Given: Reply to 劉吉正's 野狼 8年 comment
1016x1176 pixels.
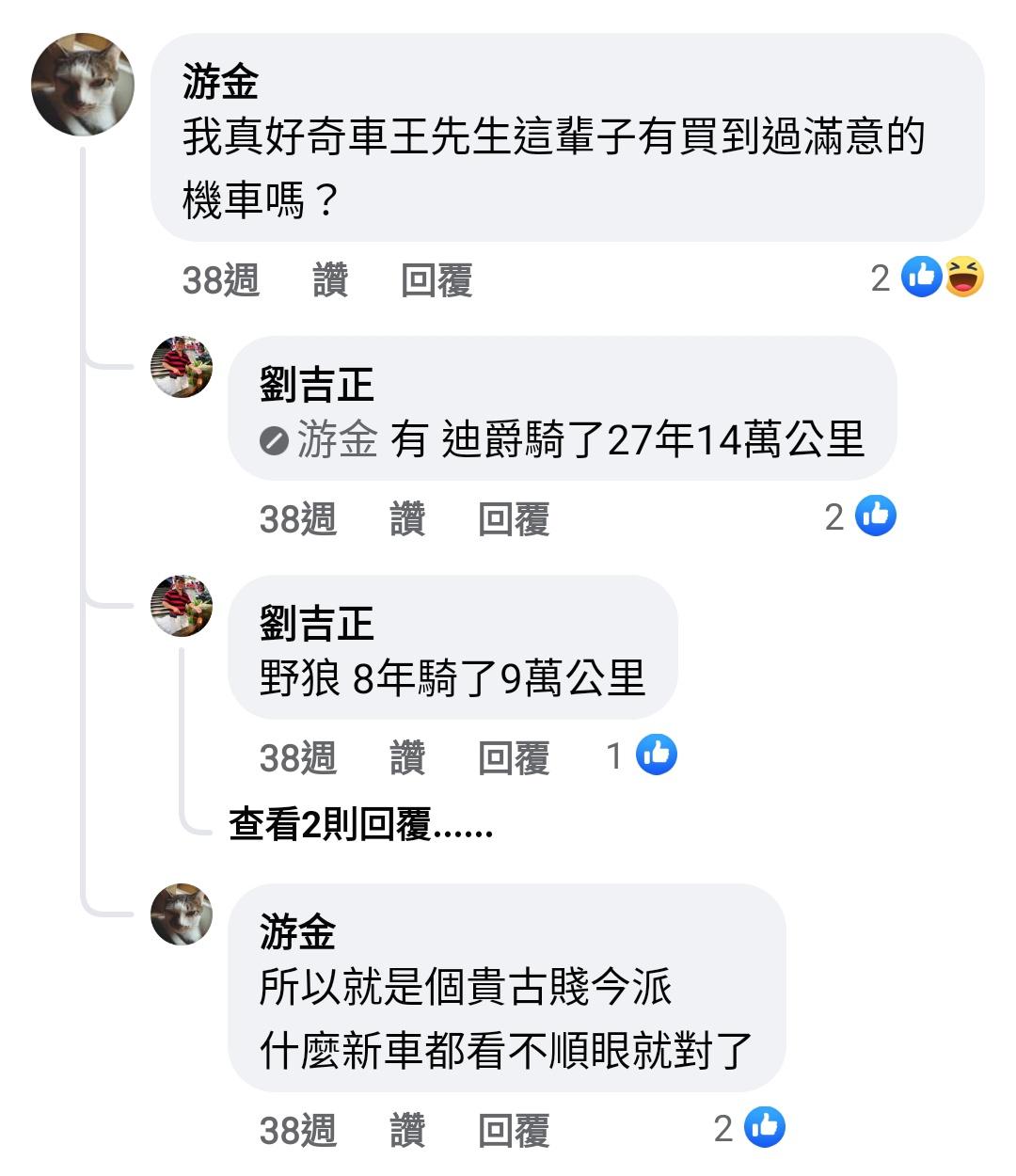Looking at the screenshot, I should tap(513, 758).
